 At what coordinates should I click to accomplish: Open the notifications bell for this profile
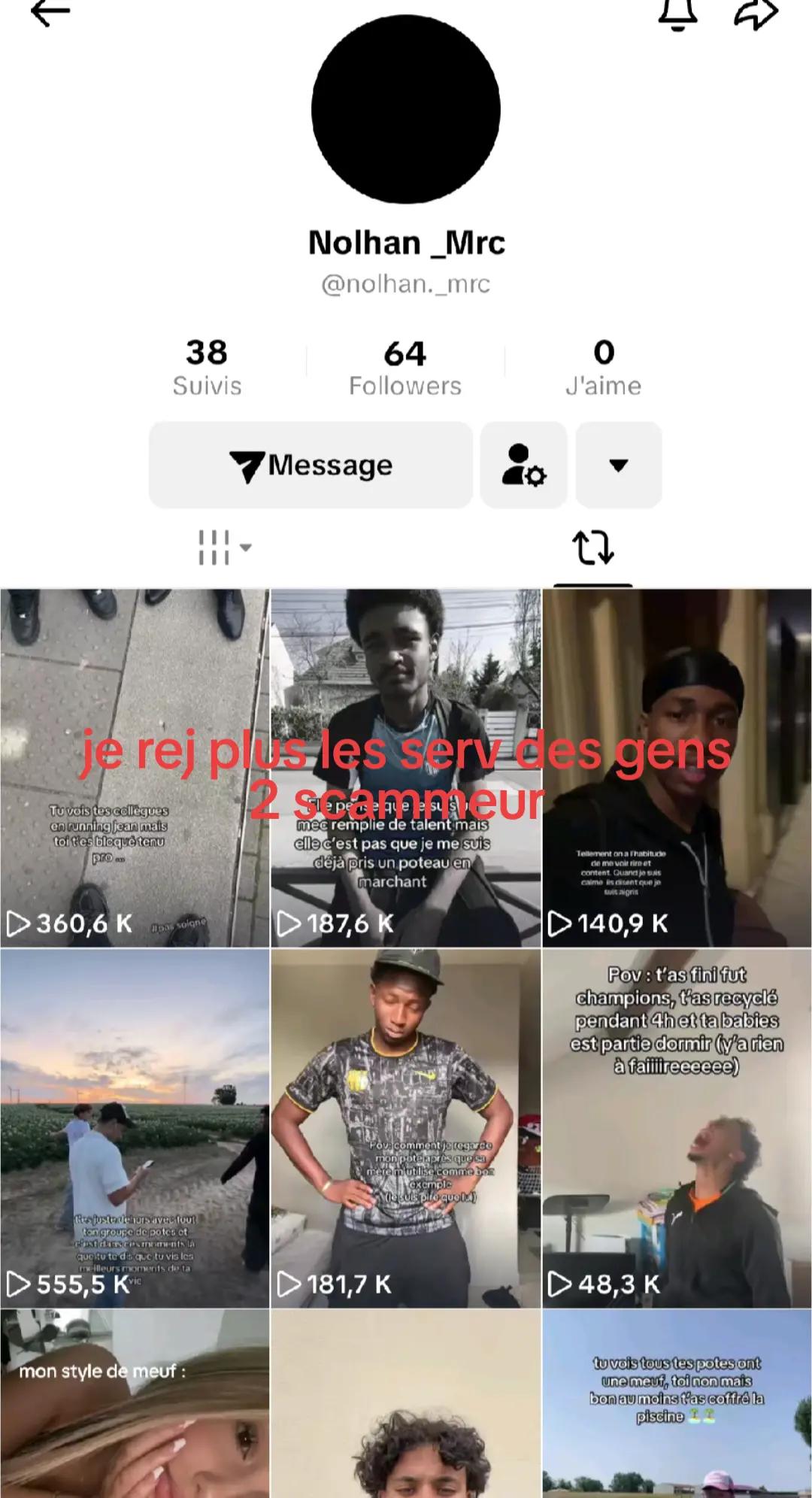pos(677,13)
